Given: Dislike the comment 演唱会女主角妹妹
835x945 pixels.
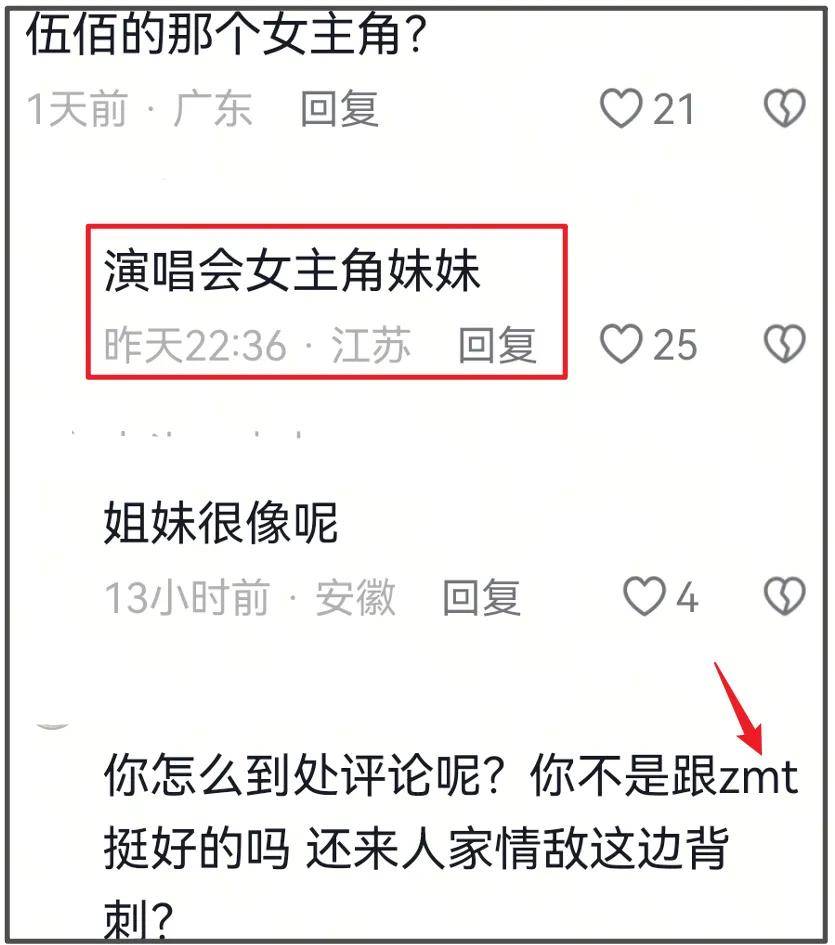Looking at the screenshot, I should [x=785, y=345].
